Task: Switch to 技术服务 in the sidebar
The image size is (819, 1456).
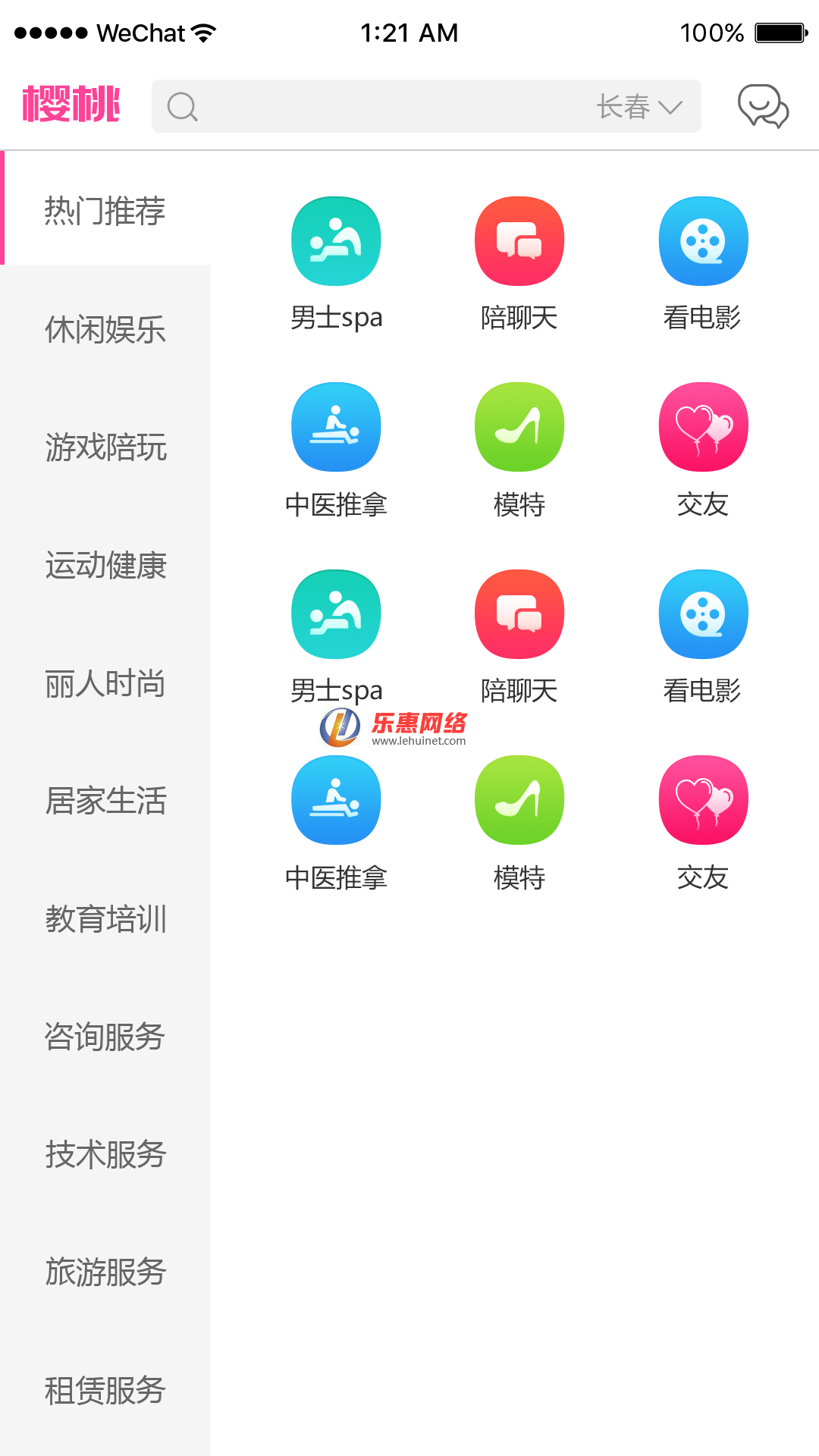Action: tap(105, 1154)
